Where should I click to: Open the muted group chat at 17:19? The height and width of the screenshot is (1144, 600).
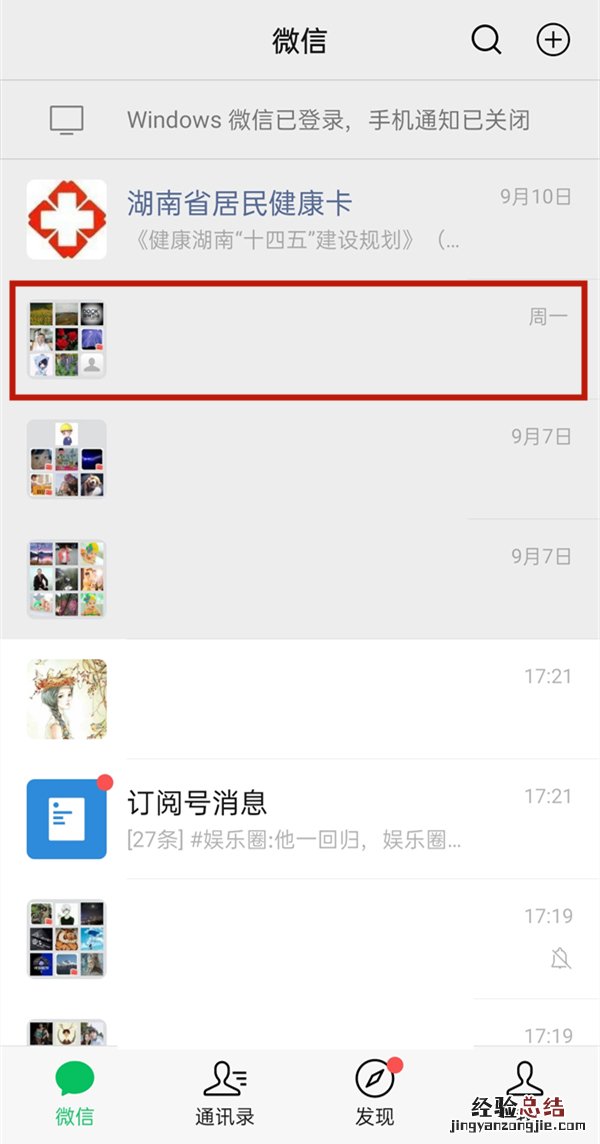[300, 938]
